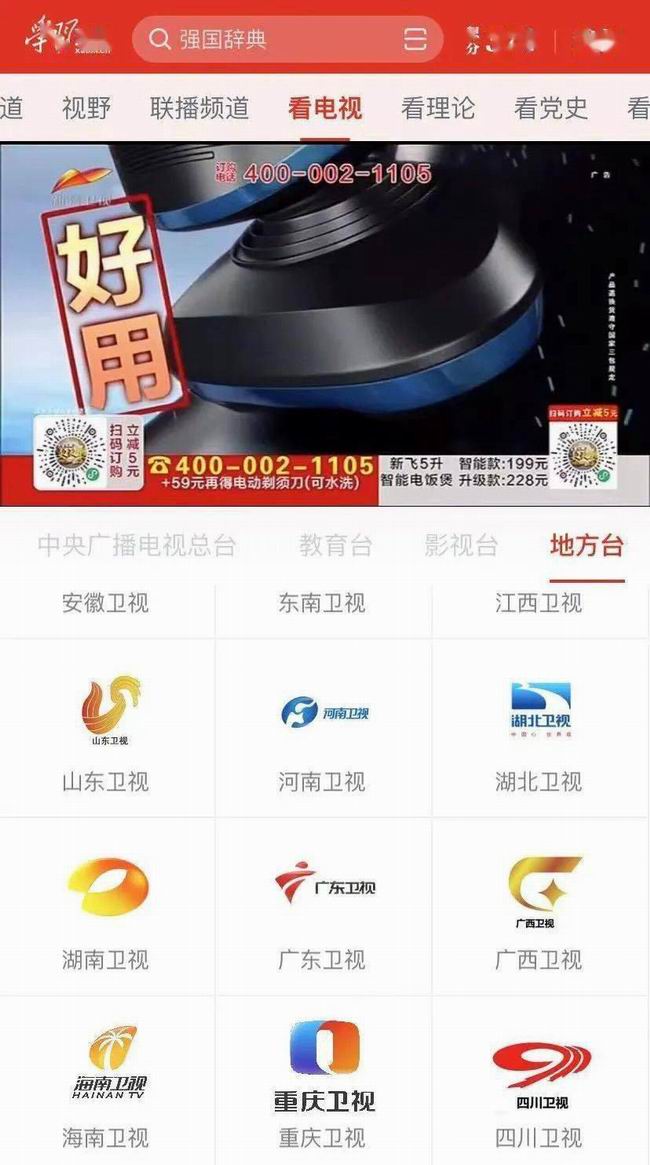Tap the live TV video player
Screen dimensions: 650x1165
tap(325, 323)
